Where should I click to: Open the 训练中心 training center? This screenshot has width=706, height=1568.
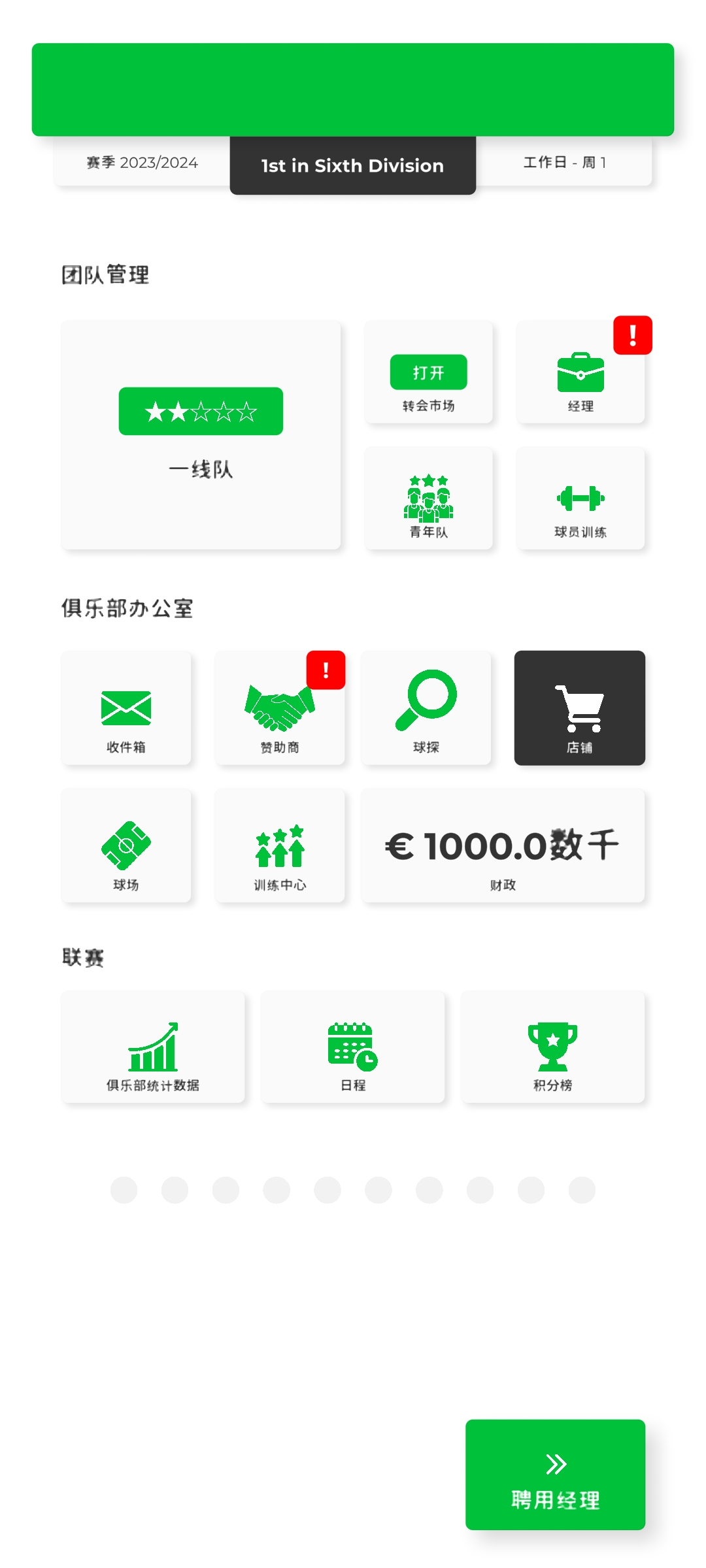280,845
